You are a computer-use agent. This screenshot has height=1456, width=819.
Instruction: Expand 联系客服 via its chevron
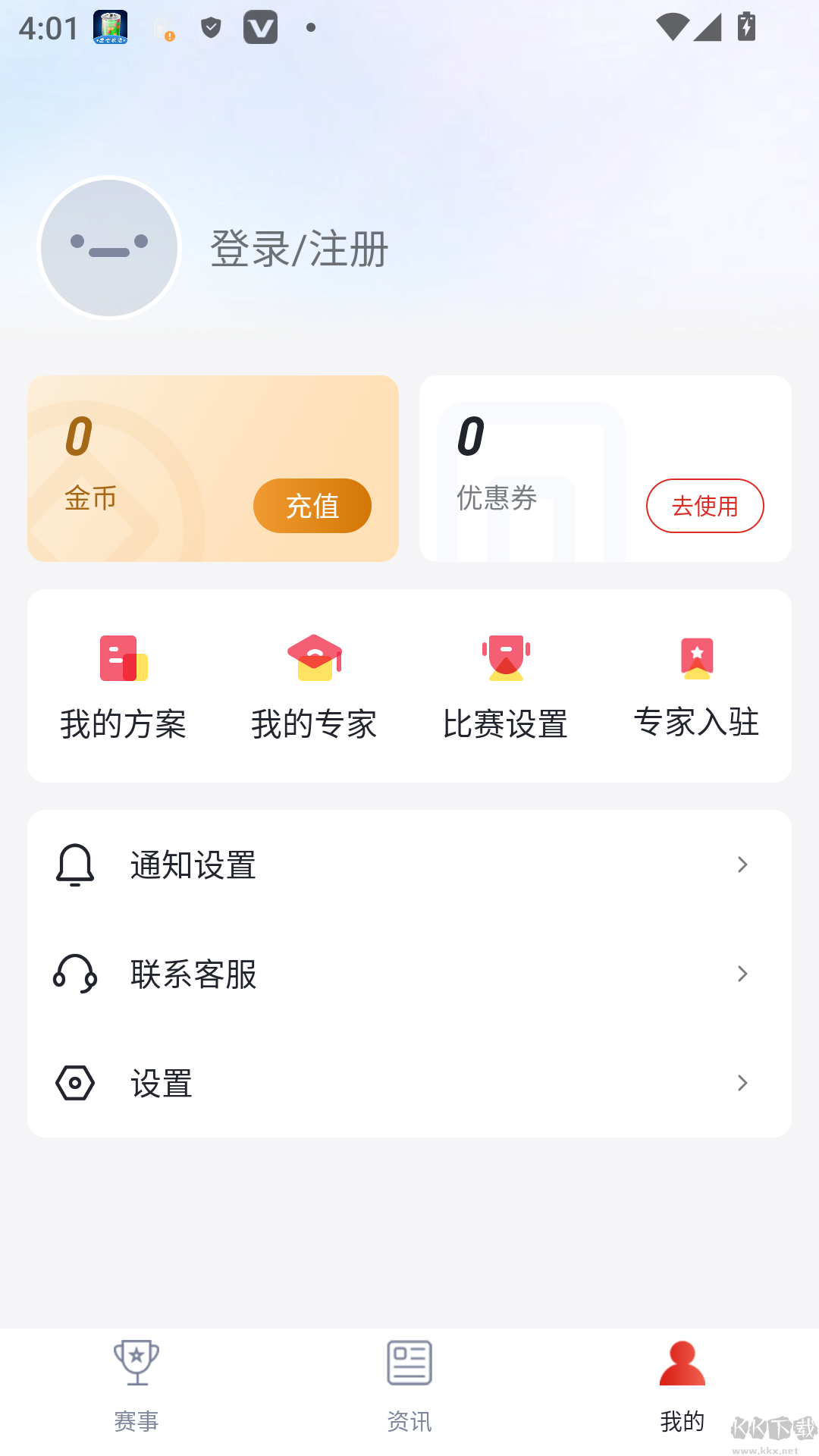(742, 974)
